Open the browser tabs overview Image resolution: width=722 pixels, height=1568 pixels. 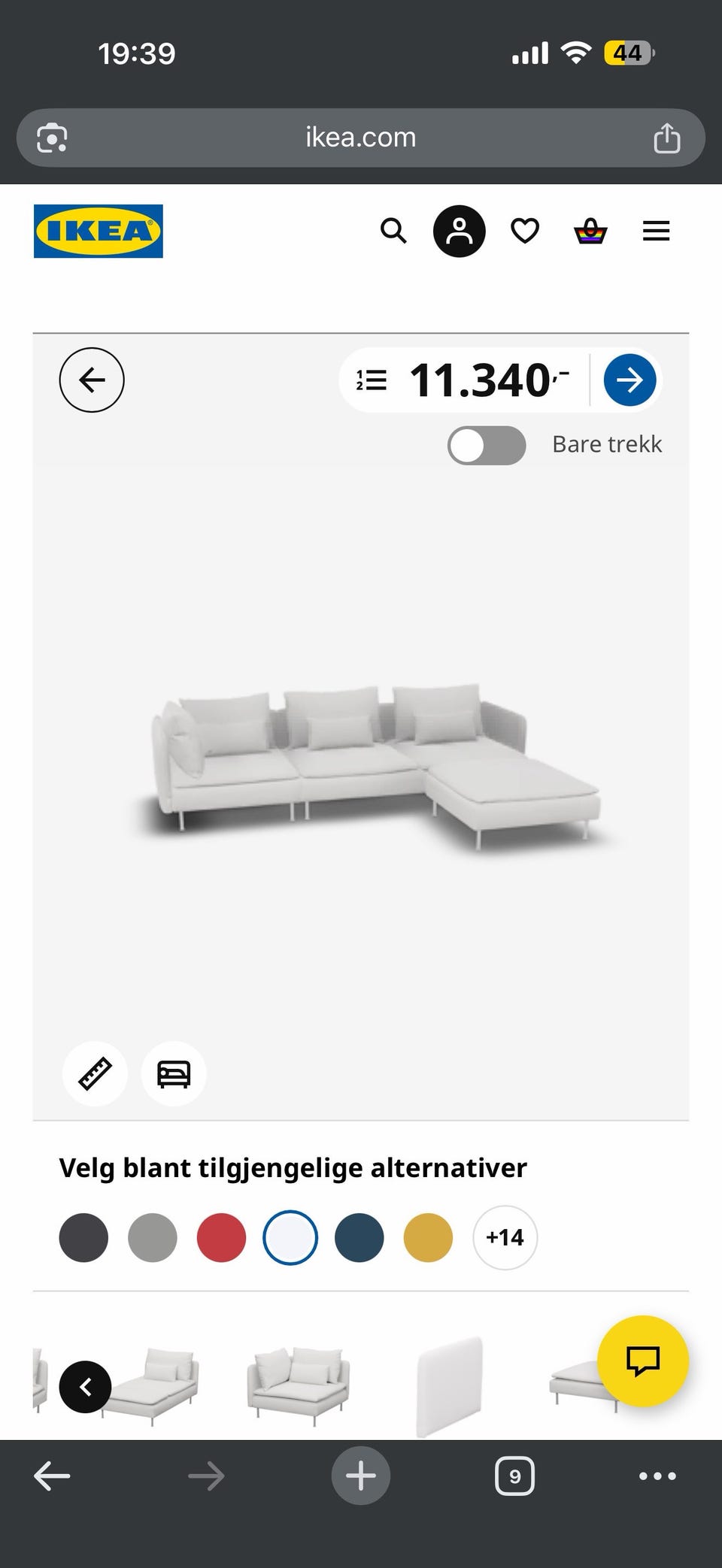[x=515, y=1476]
